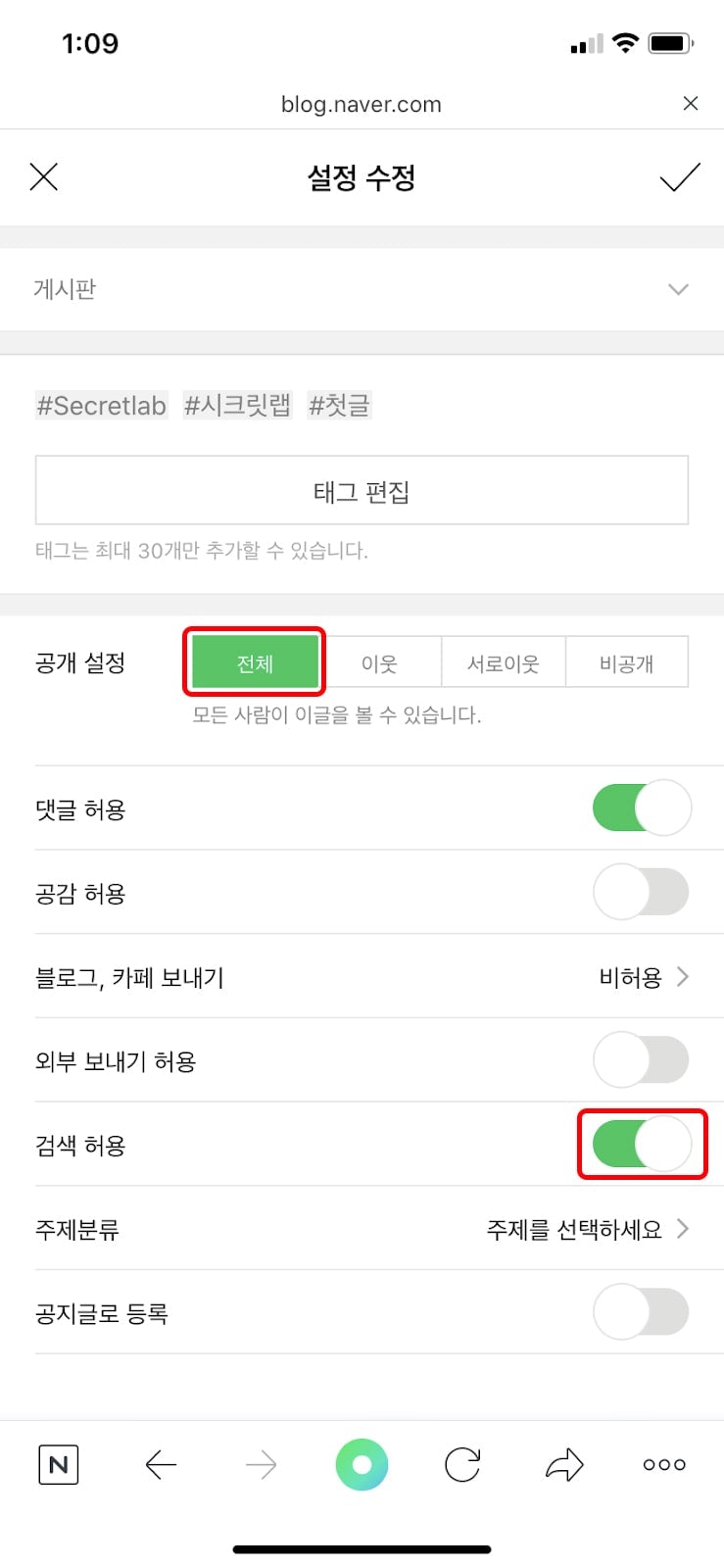Go back with the browser back arrow
The image size is (724, 1568).
(161, 1465)
